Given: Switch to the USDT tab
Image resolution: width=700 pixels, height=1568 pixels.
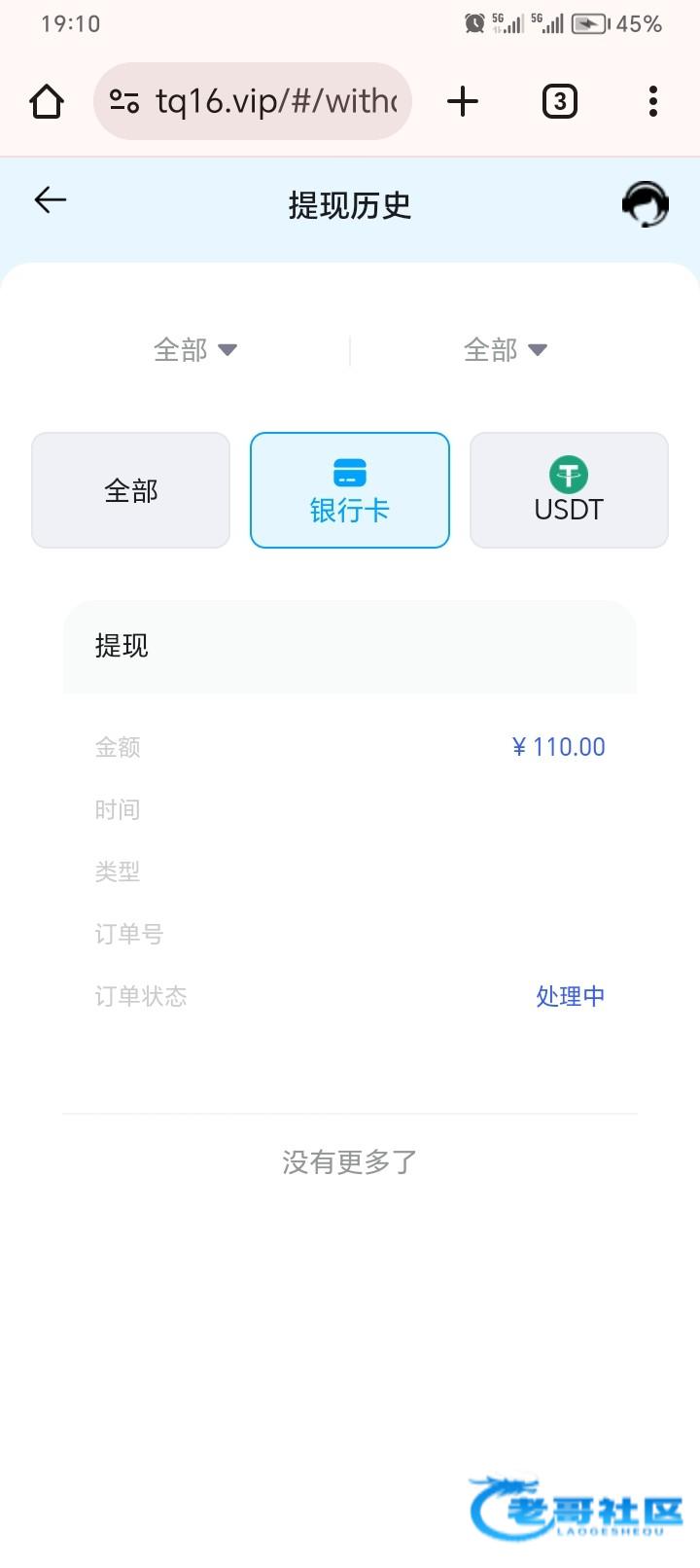Looking at the screenshot, I should pos(569,490).
